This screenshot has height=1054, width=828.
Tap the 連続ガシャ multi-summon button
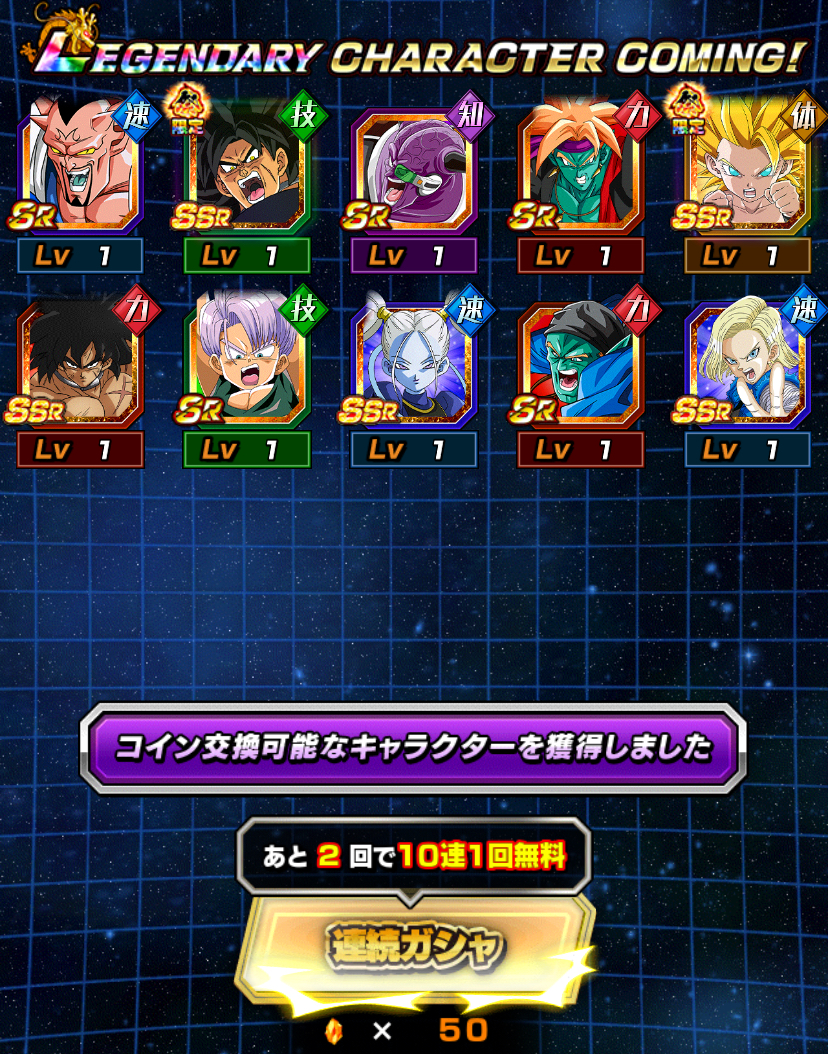tap(414, 945)
